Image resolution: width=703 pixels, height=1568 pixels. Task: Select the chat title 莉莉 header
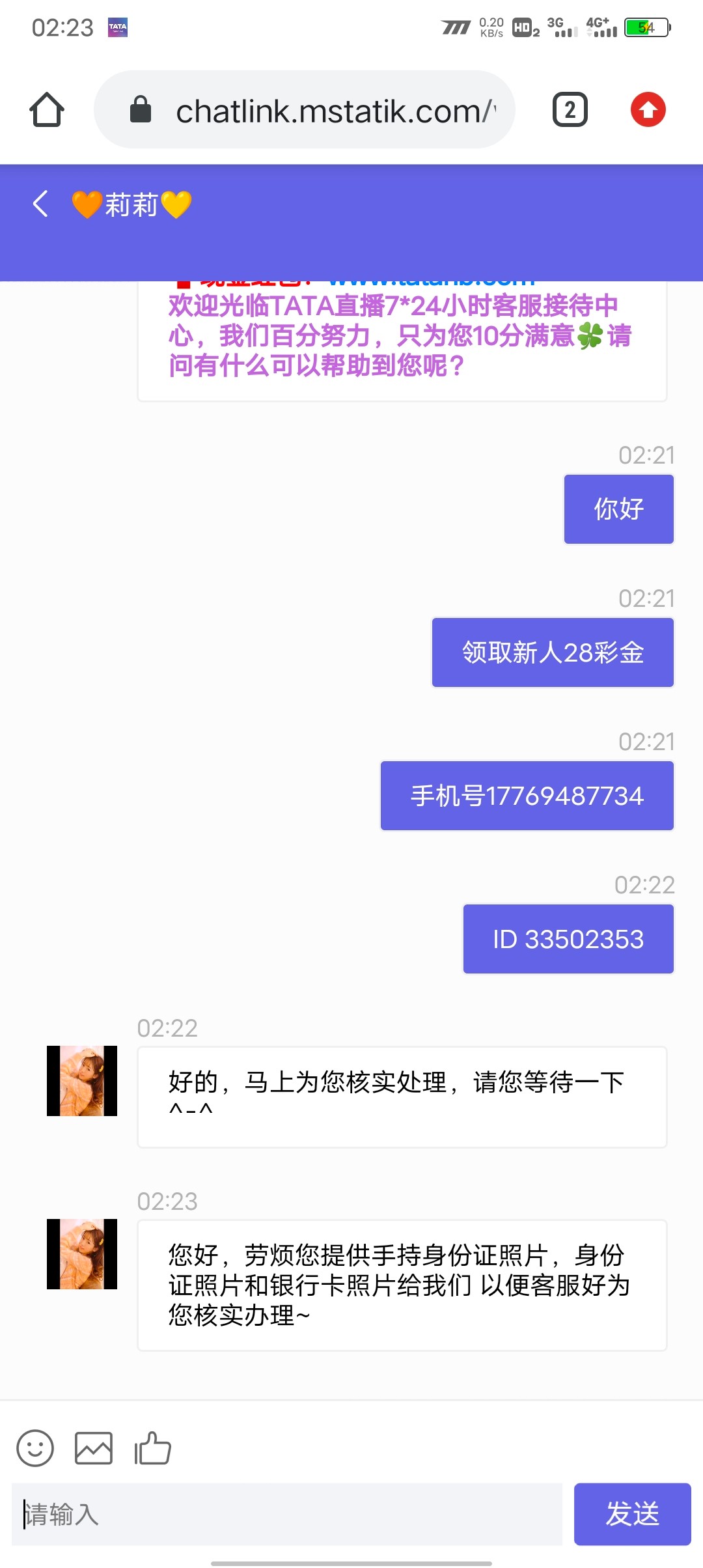(x=128, y=204)
